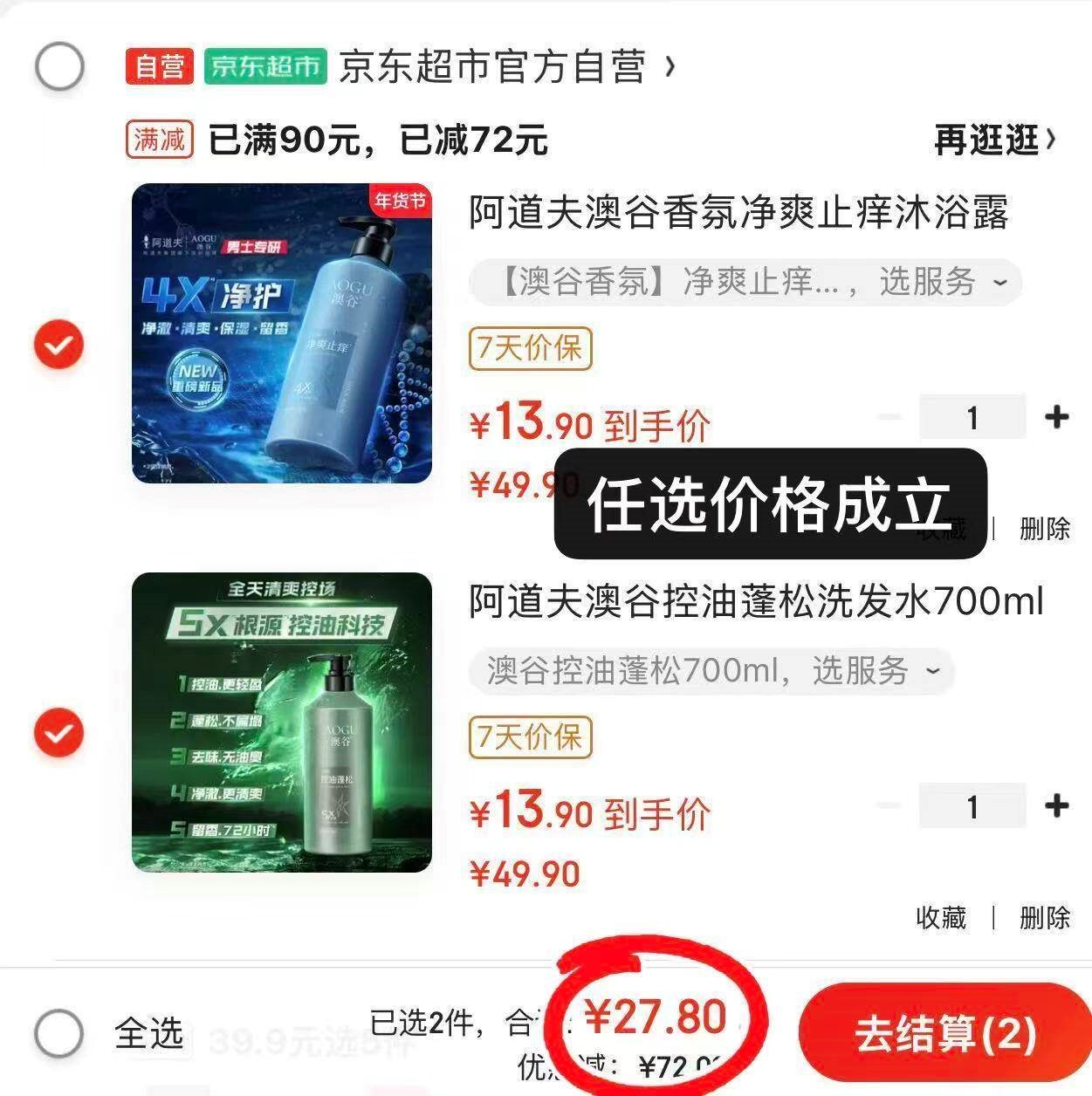Select the 京东超市官方自营 store checkbox
Viewport: 1092px width, 1096px height.
click(x=59, y=67)
